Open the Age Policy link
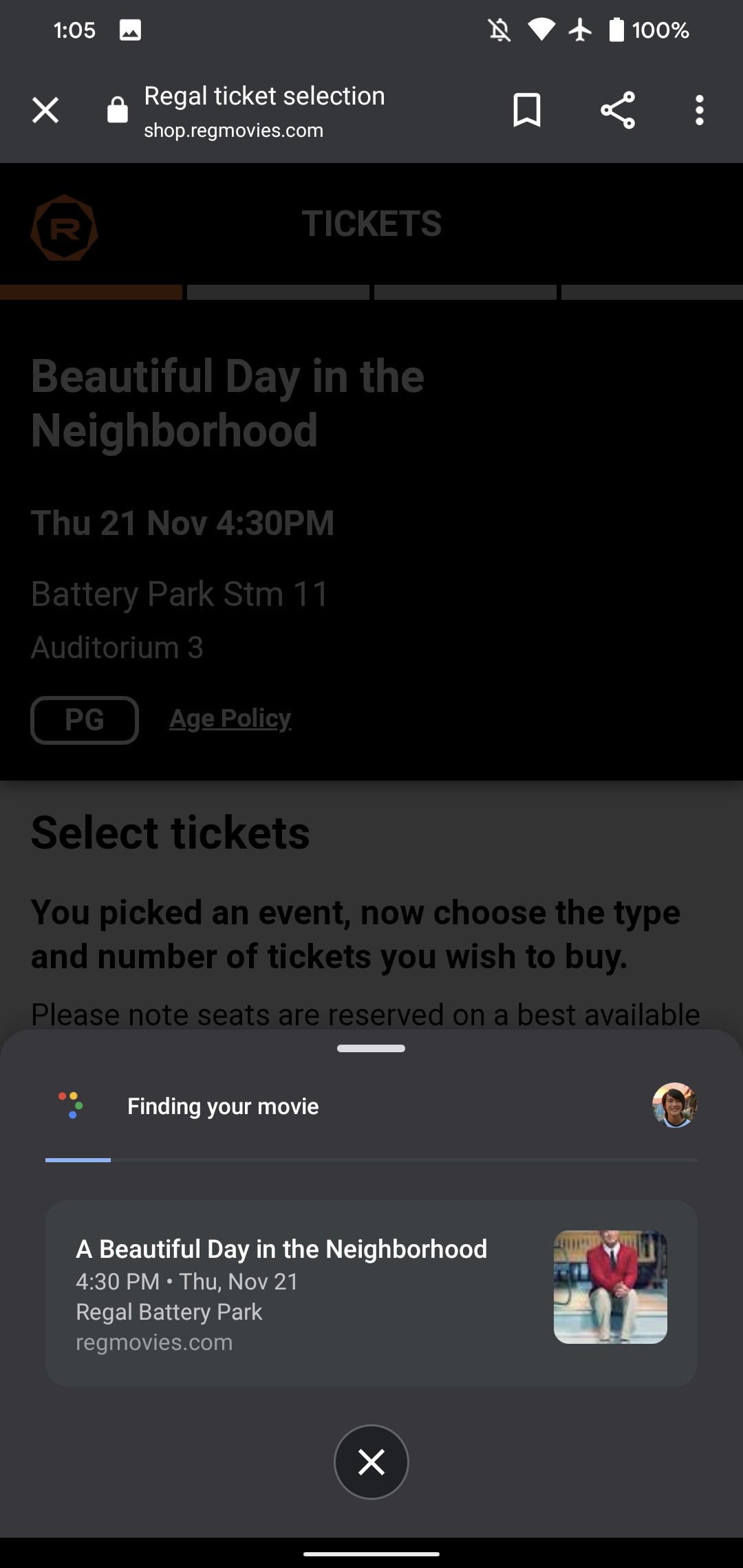 (230, 719)
